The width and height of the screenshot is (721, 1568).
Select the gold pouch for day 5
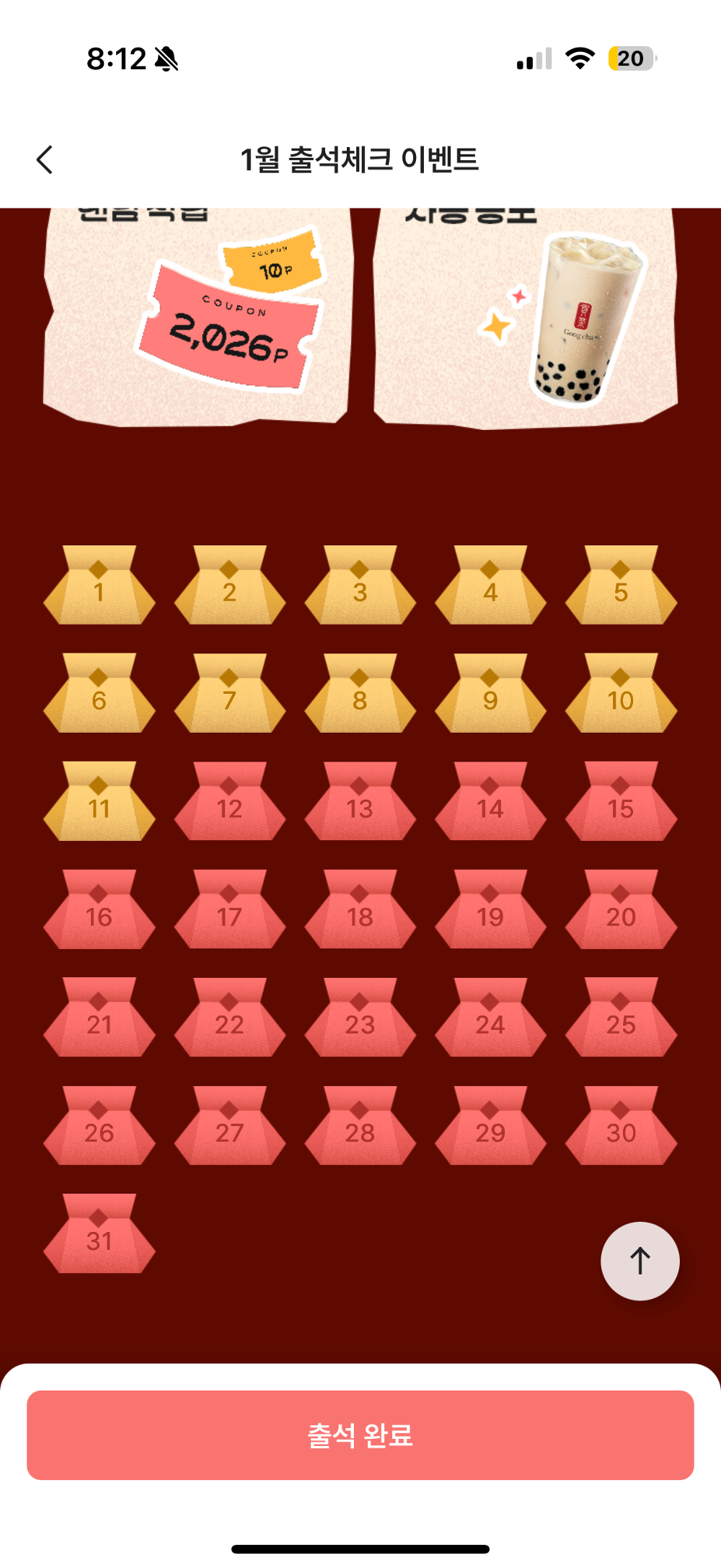(x=621, y=586)
